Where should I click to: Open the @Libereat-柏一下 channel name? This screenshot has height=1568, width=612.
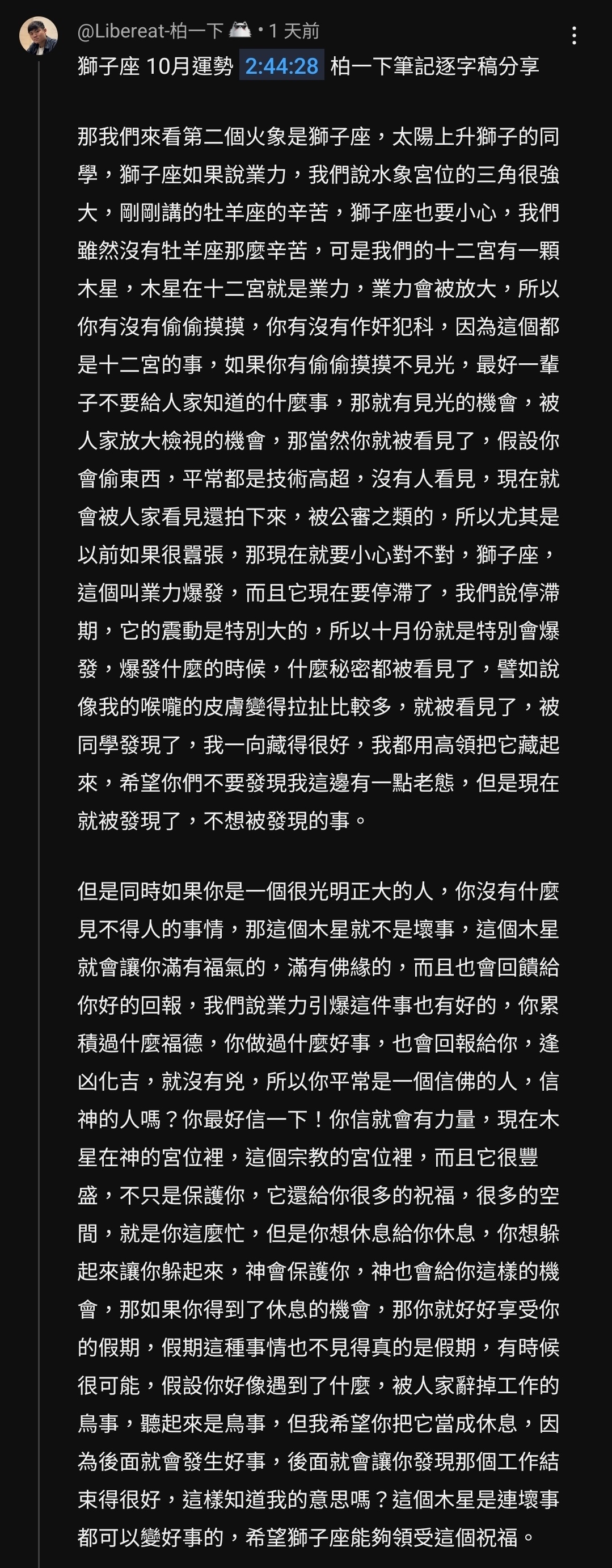click(x=150, y=31)
